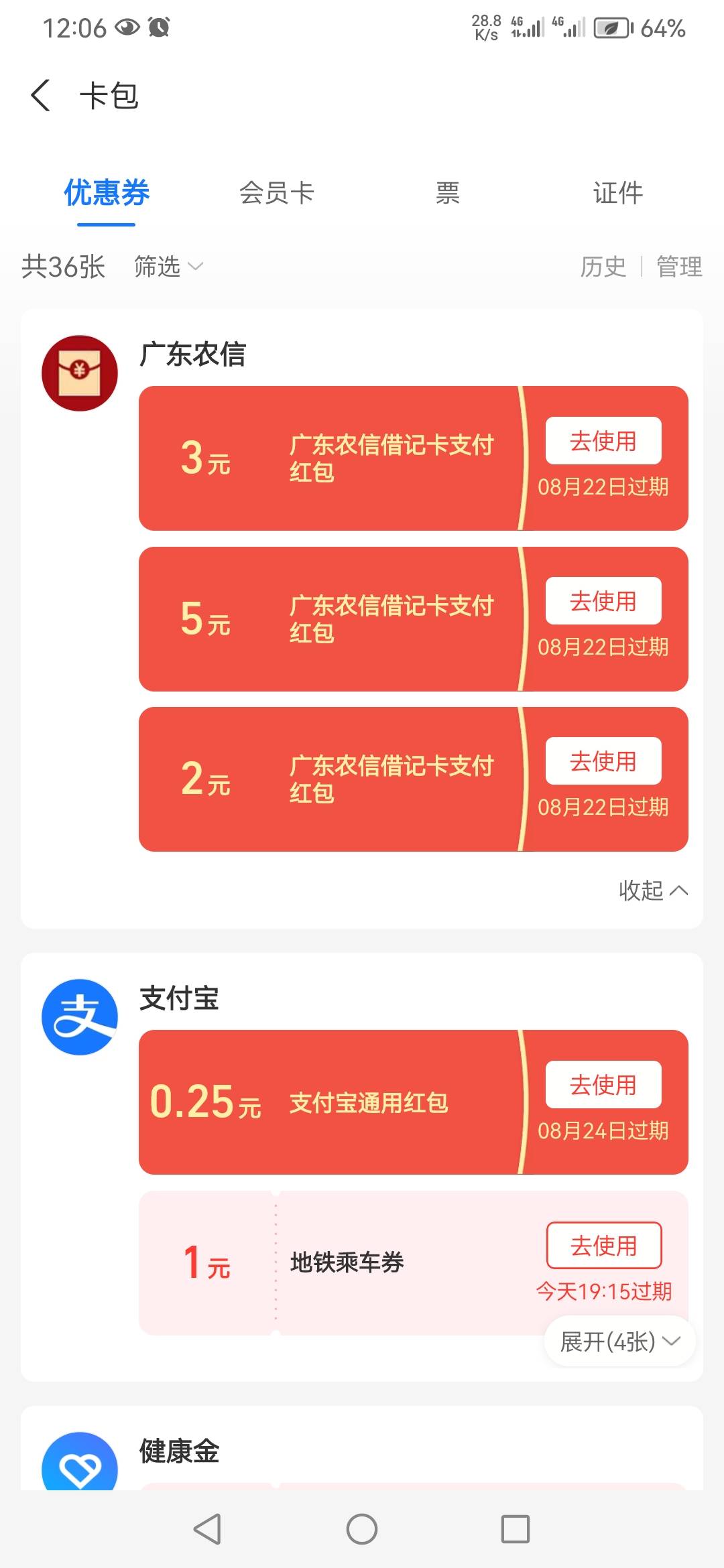Collapse the 广东农信 coupon list with 收起

(653, 891)
